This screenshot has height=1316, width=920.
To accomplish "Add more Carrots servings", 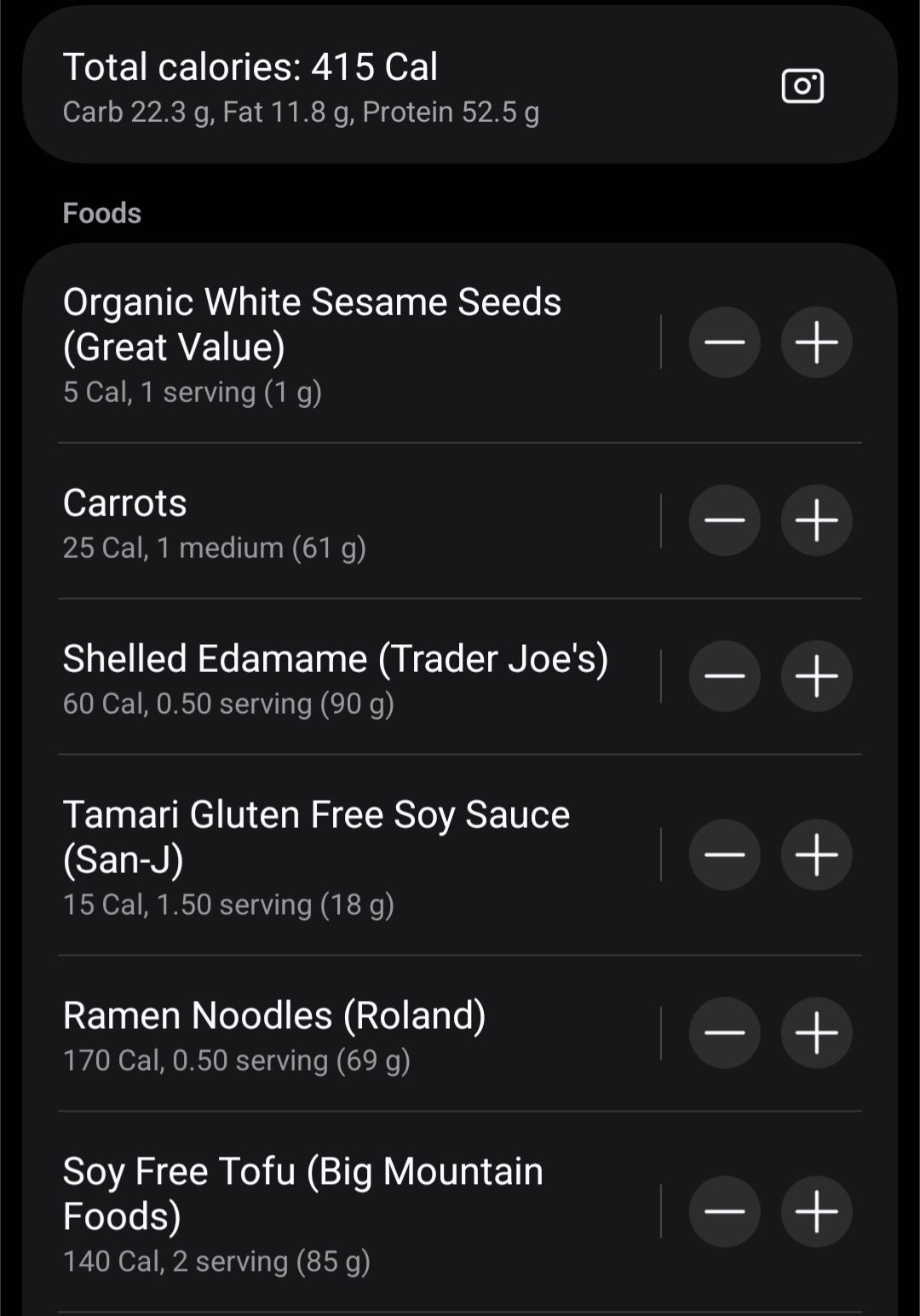I will click(816, 520).
